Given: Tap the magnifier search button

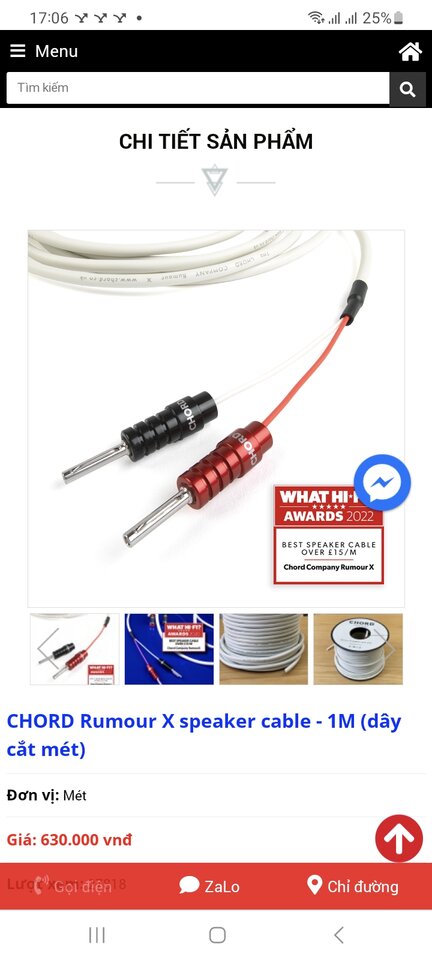Looking at the screenshot, I should point(408,89).
